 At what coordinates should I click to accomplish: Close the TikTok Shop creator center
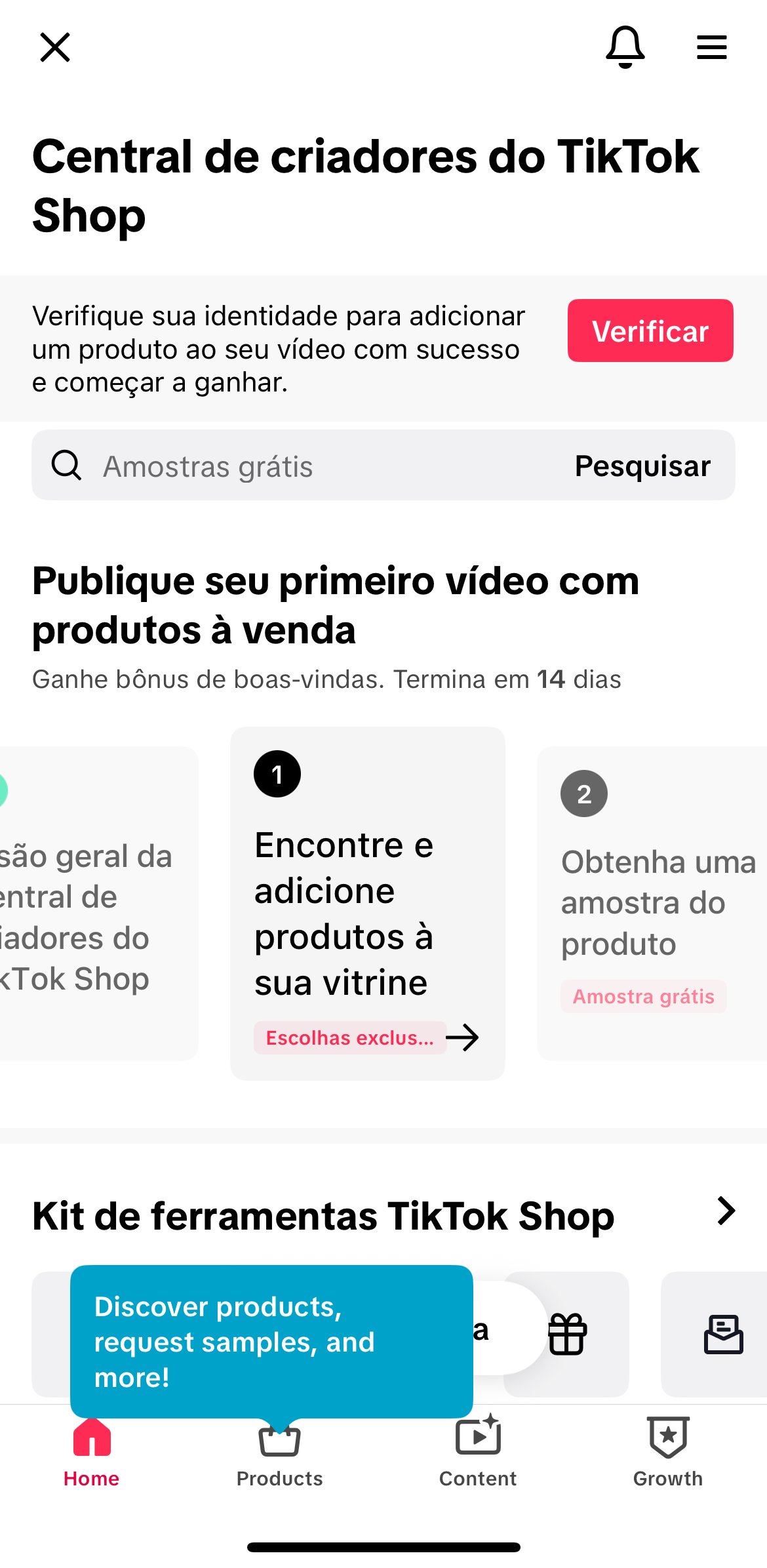(x=55, y=47)
